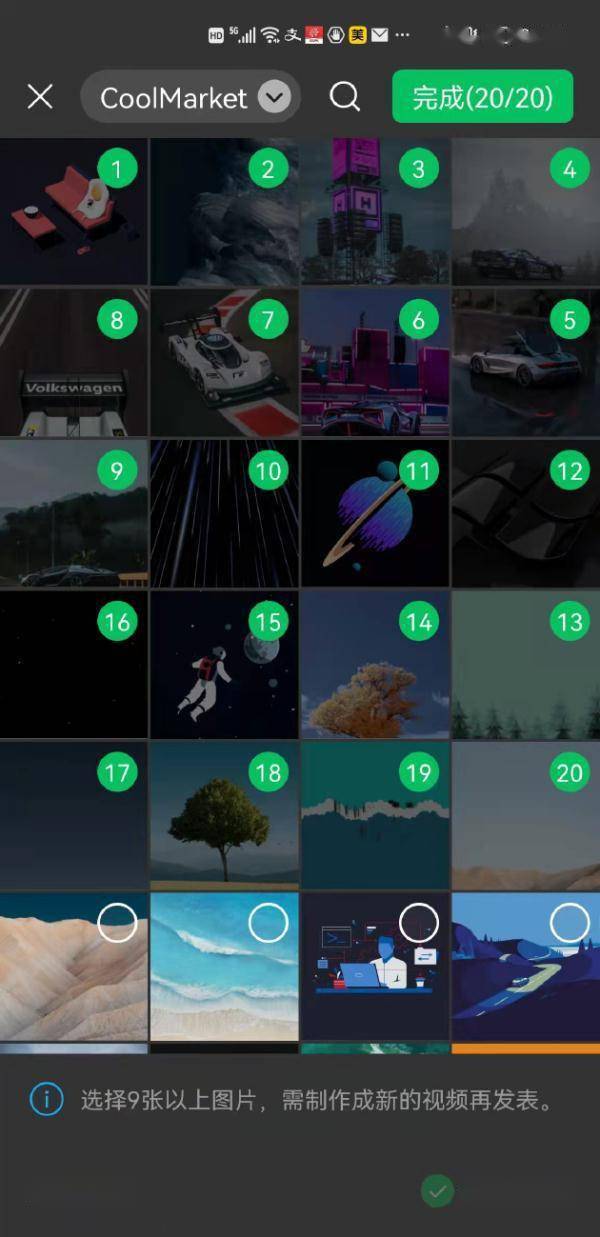Uncheck the green tree image numbered 18
The image size is (600, 1237).
[x=268, y=773]
